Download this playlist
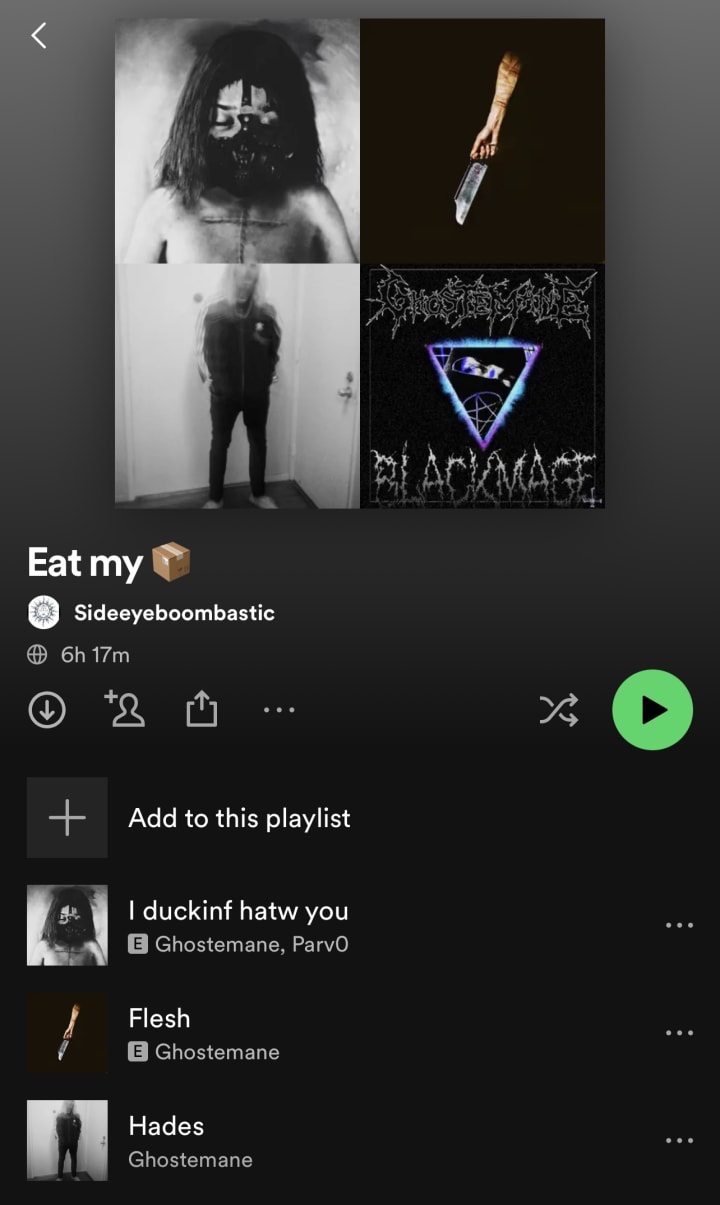Viewport: 720px width, 1205px height. [47, 710]
